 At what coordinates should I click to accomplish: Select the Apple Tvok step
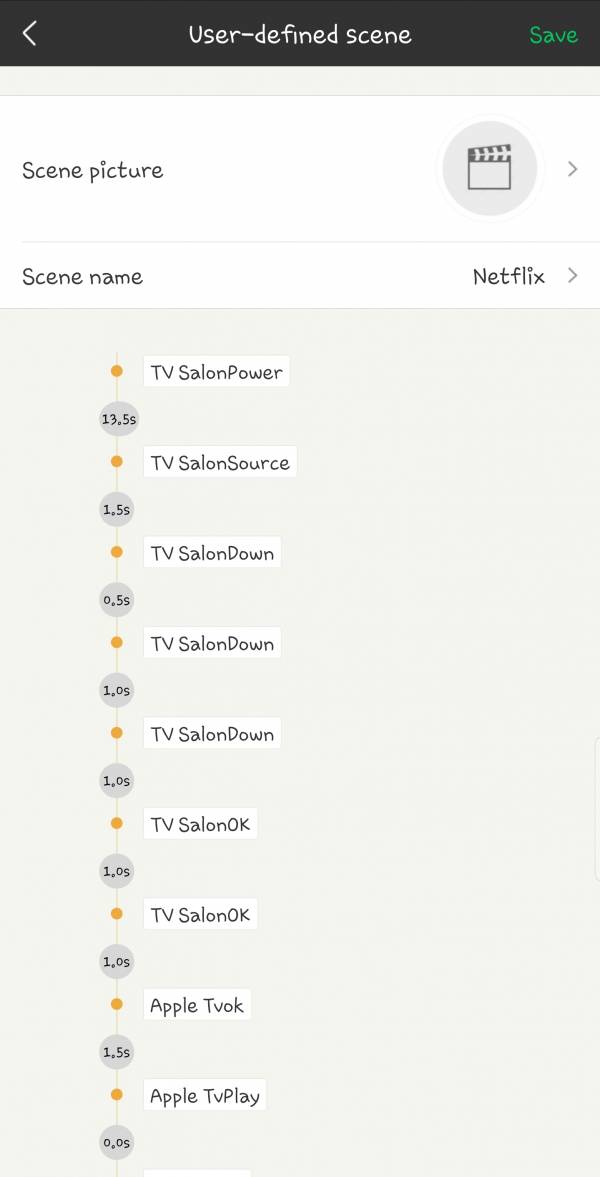[x=197, y=1005]
